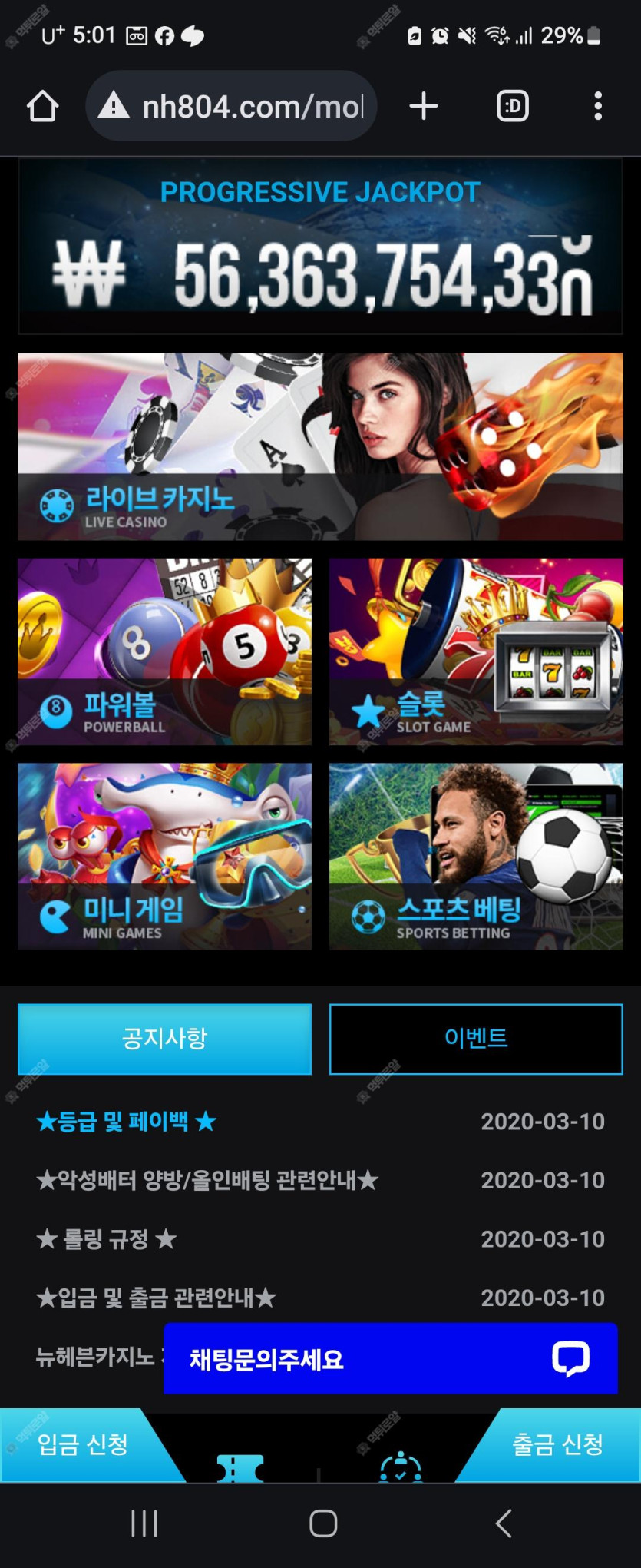Open a new browser tab
This screenshot has height=1568, width=641.
click(424, 106)
